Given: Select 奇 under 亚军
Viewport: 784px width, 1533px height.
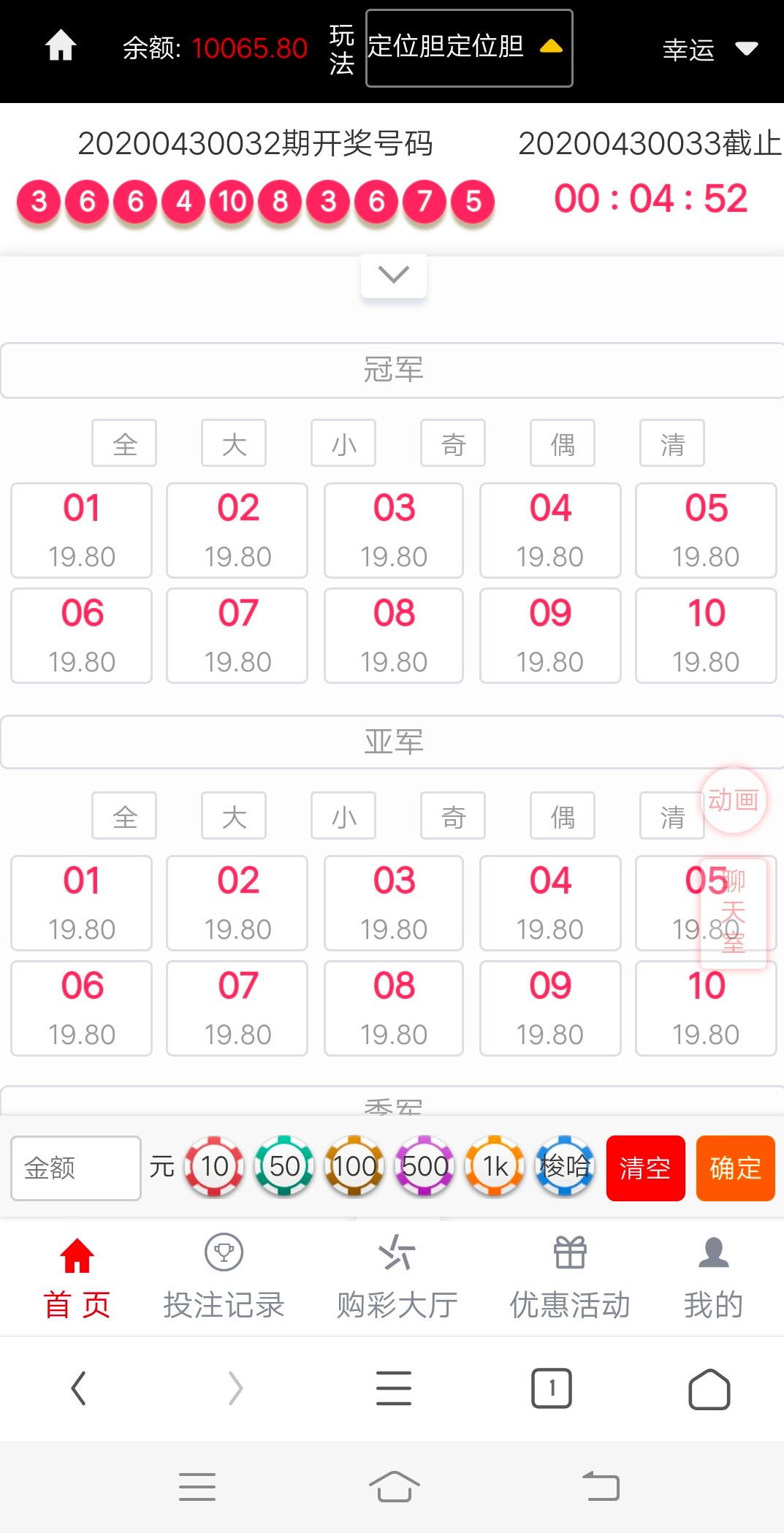Looking at the screenshot, I should 453,816.
